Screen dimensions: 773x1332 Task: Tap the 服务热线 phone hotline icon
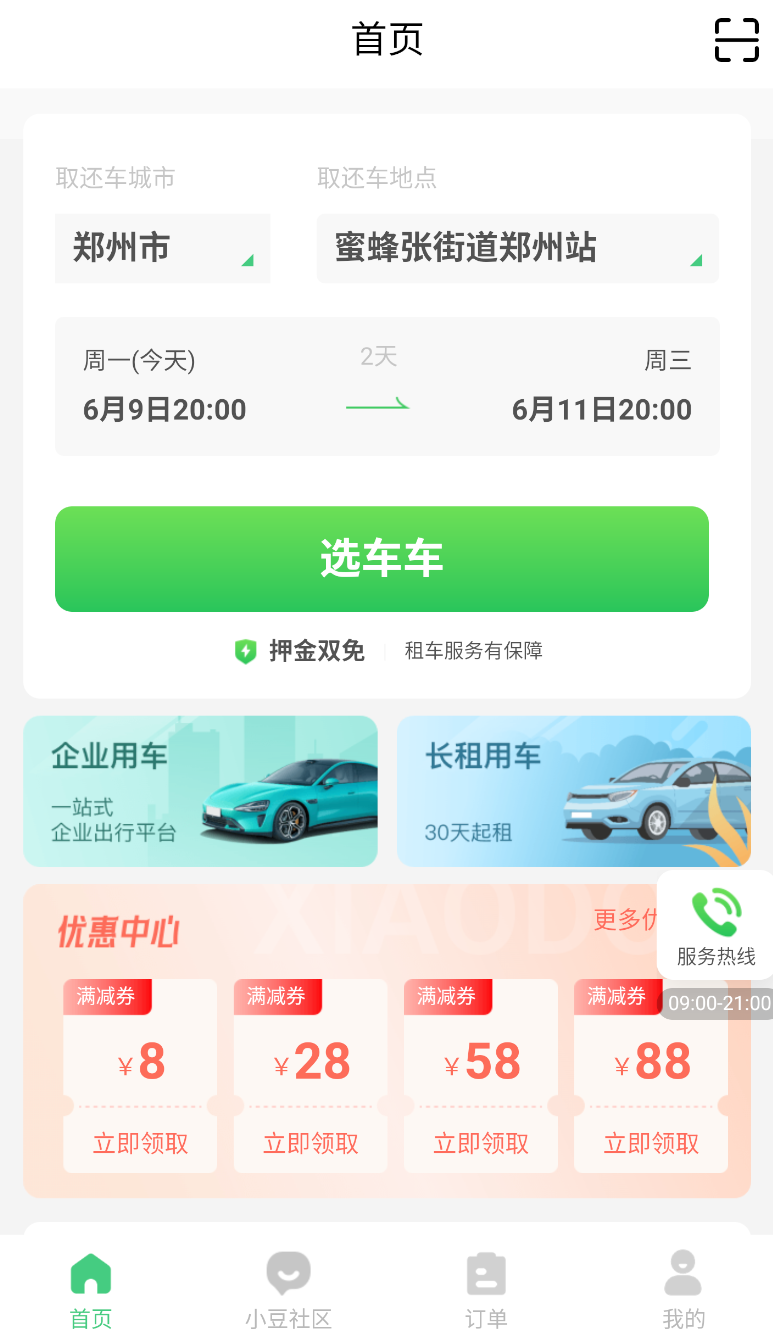[x=716, y=911]
